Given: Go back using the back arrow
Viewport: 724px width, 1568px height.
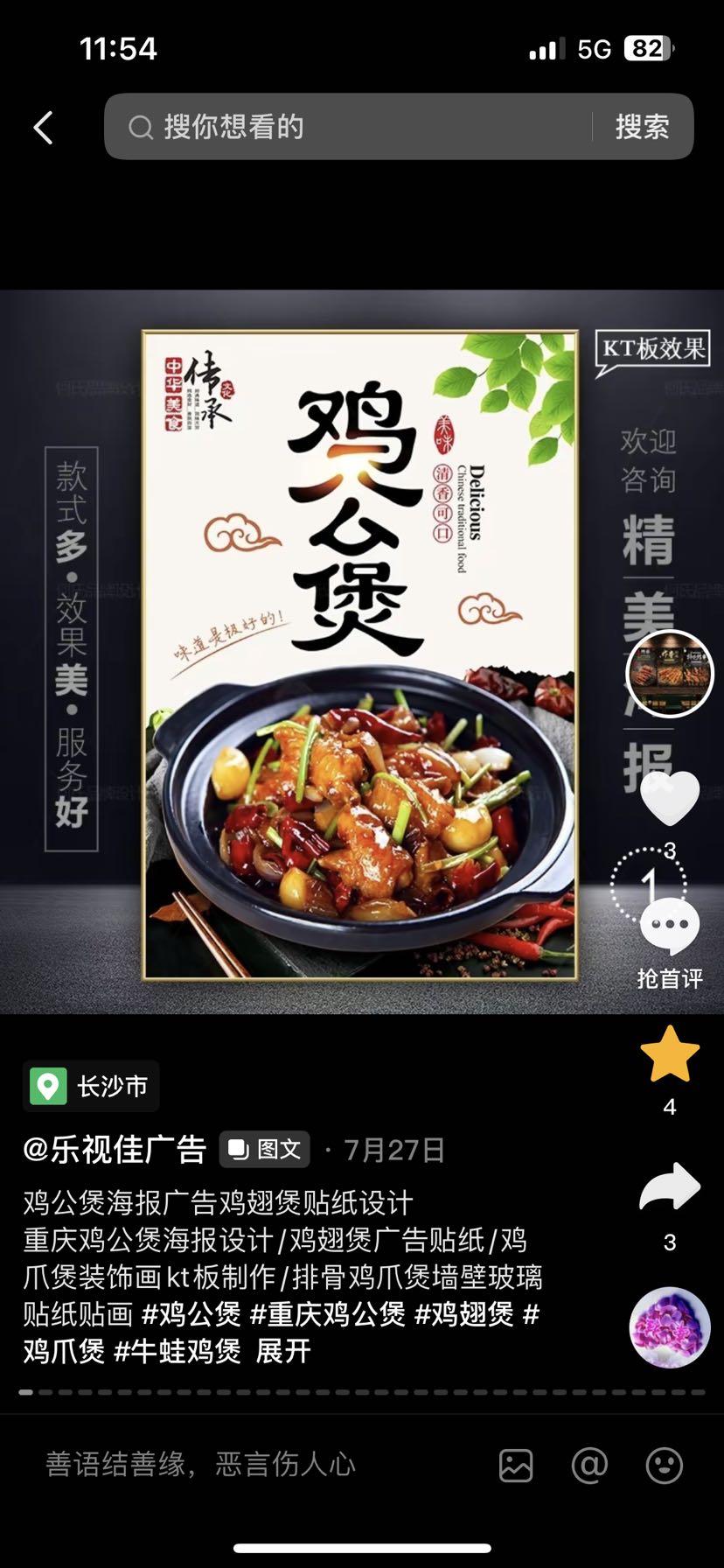Looking at the screenshot, I should (44, 128).
